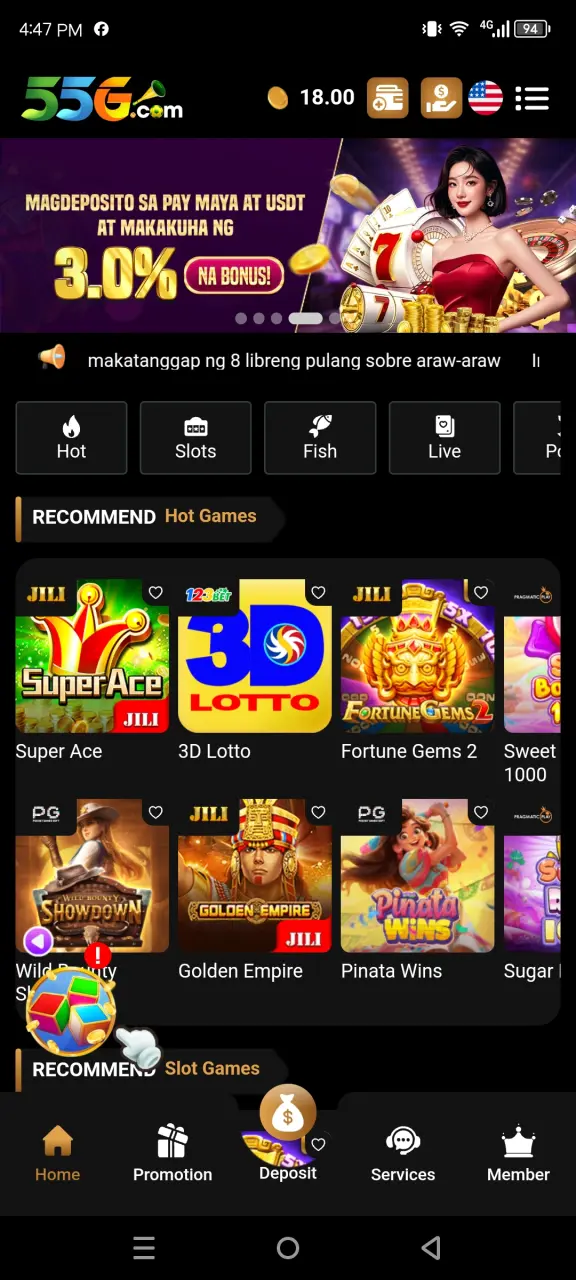The width and height of the screenshot is (576, 1280).
Task: Select the Live category
Action: 444,437
